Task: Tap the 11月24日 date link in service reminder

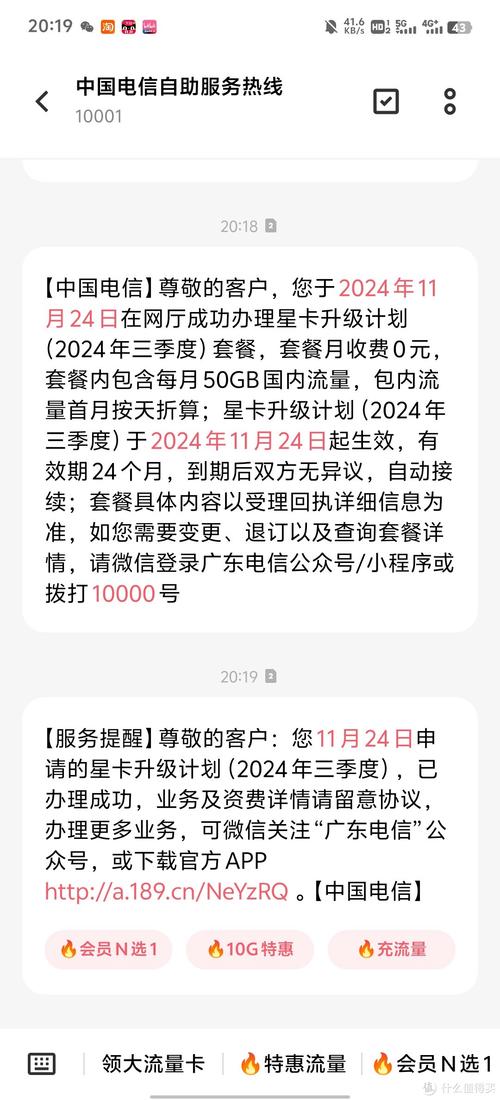Action: pyautogui.click(x=365, y=739)
